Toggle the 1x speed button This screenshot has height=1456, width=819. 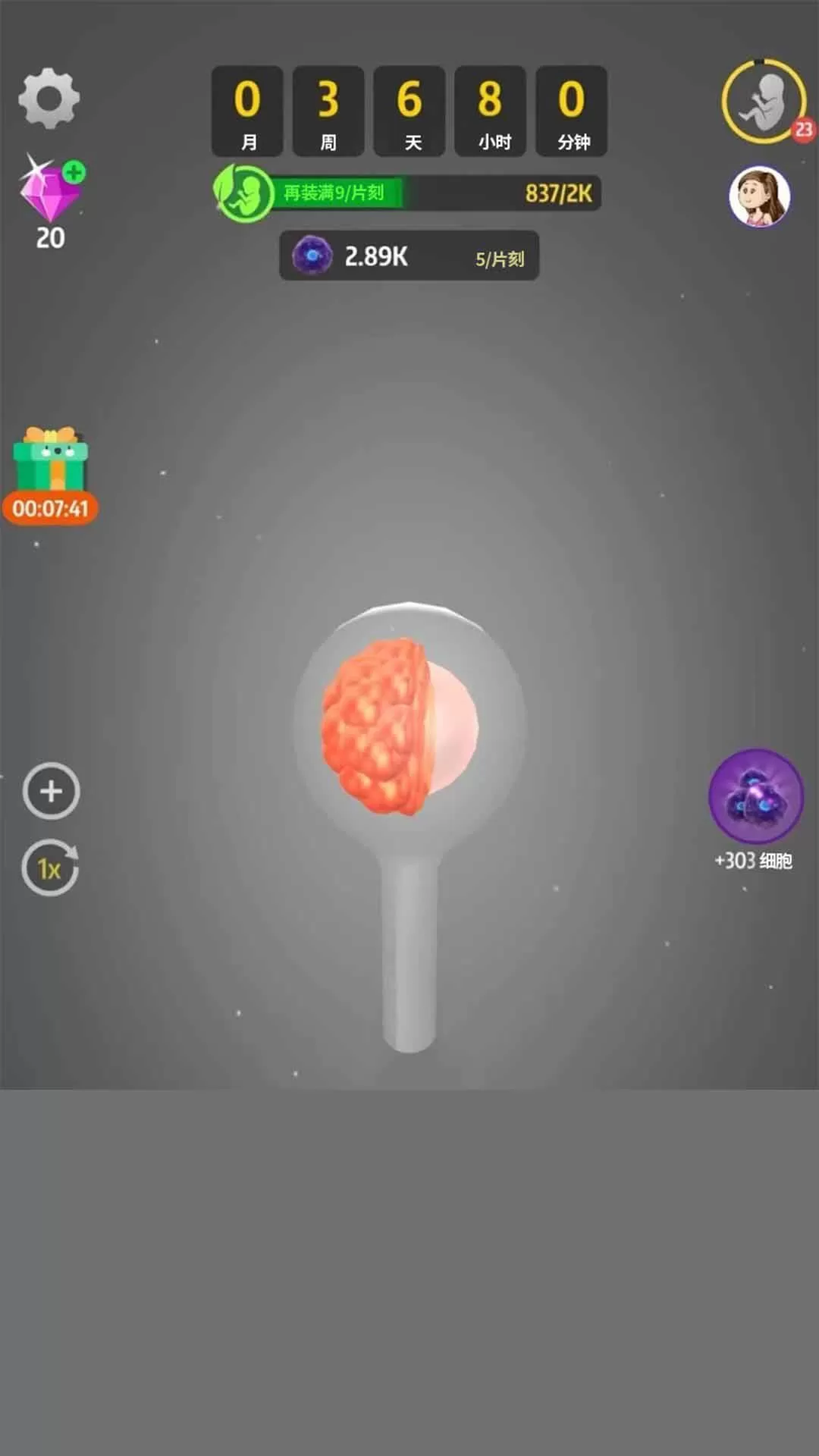[50, 868]
